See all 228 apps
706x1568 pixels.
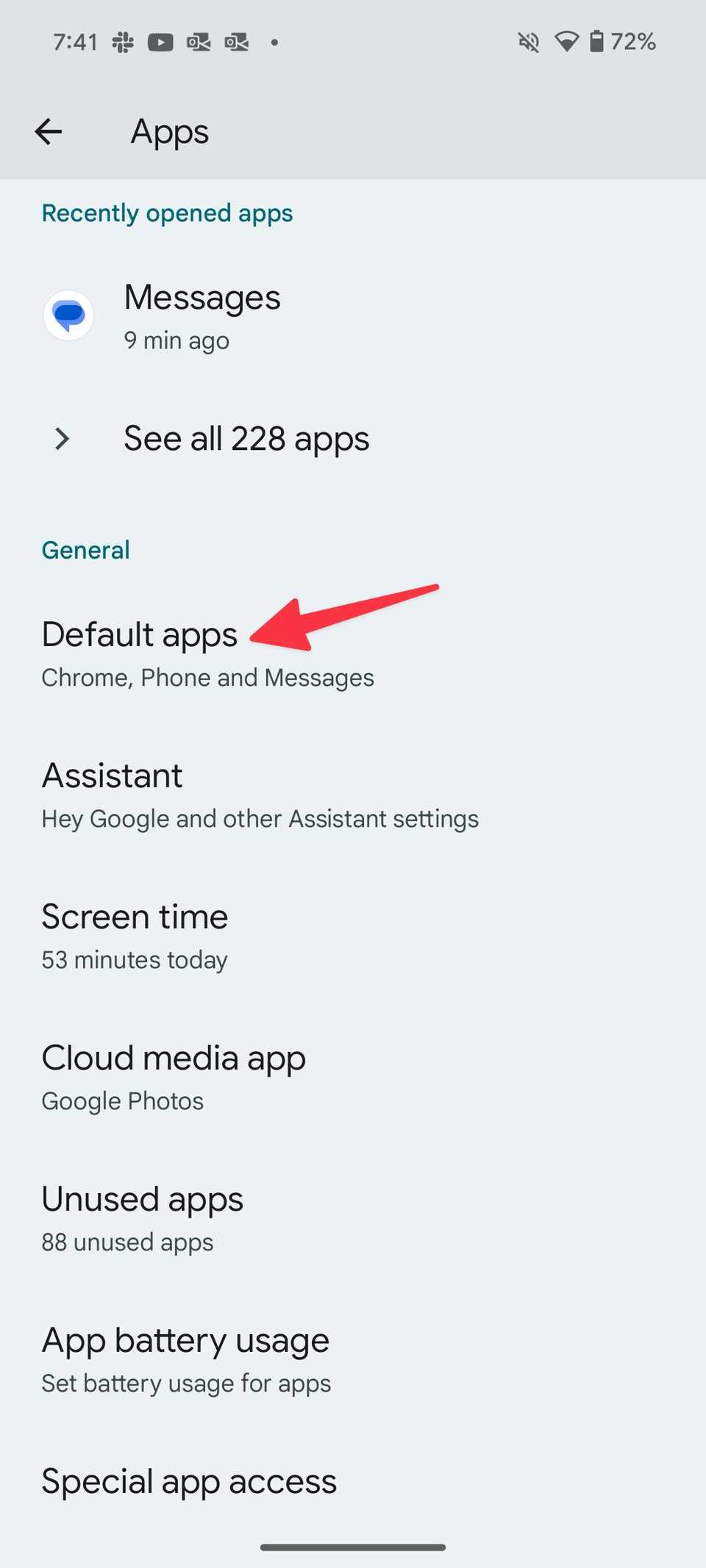tap(246, 439)
